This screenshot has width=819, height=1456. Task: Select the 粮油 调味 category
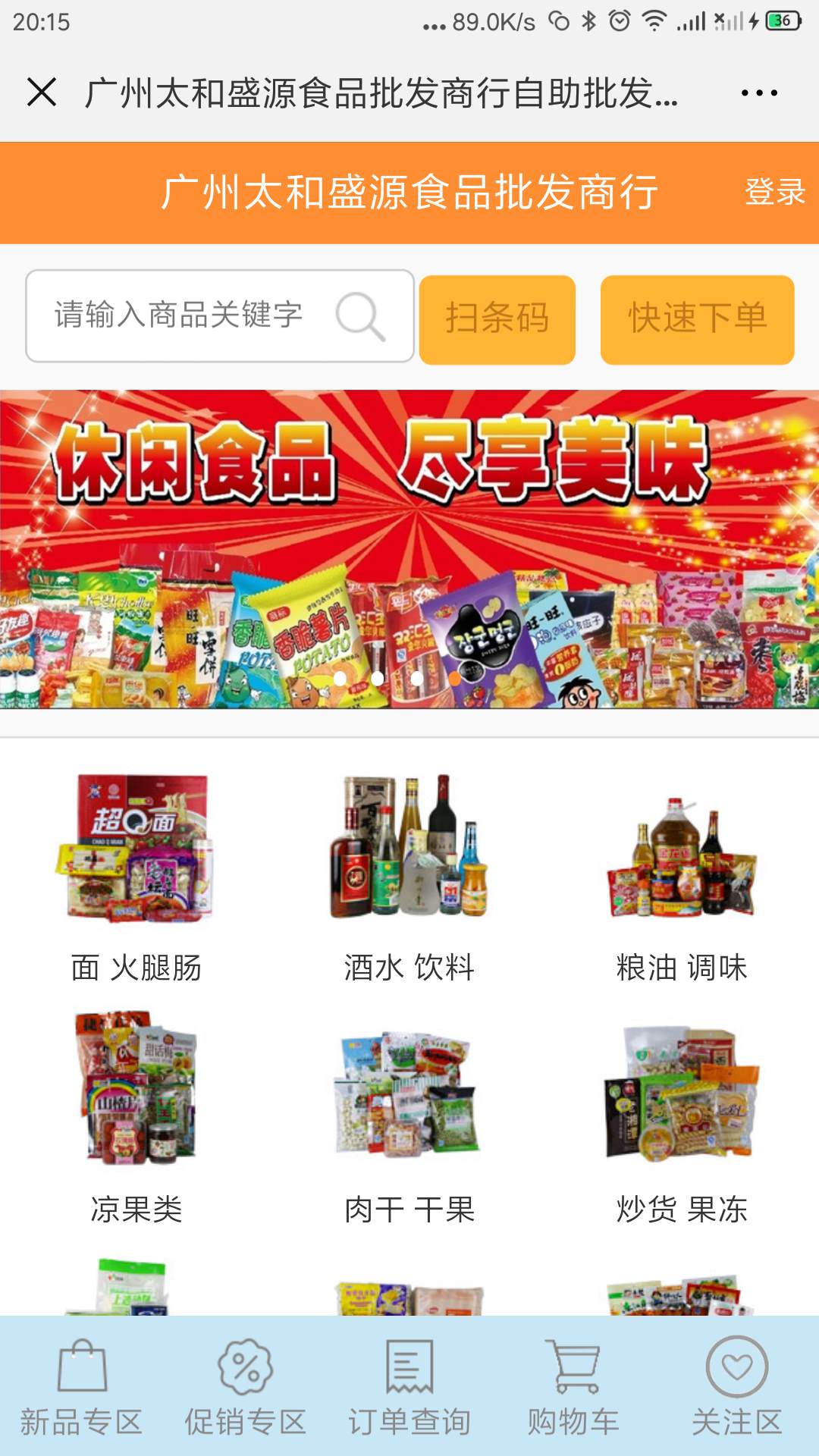click(x=682, y=876)
